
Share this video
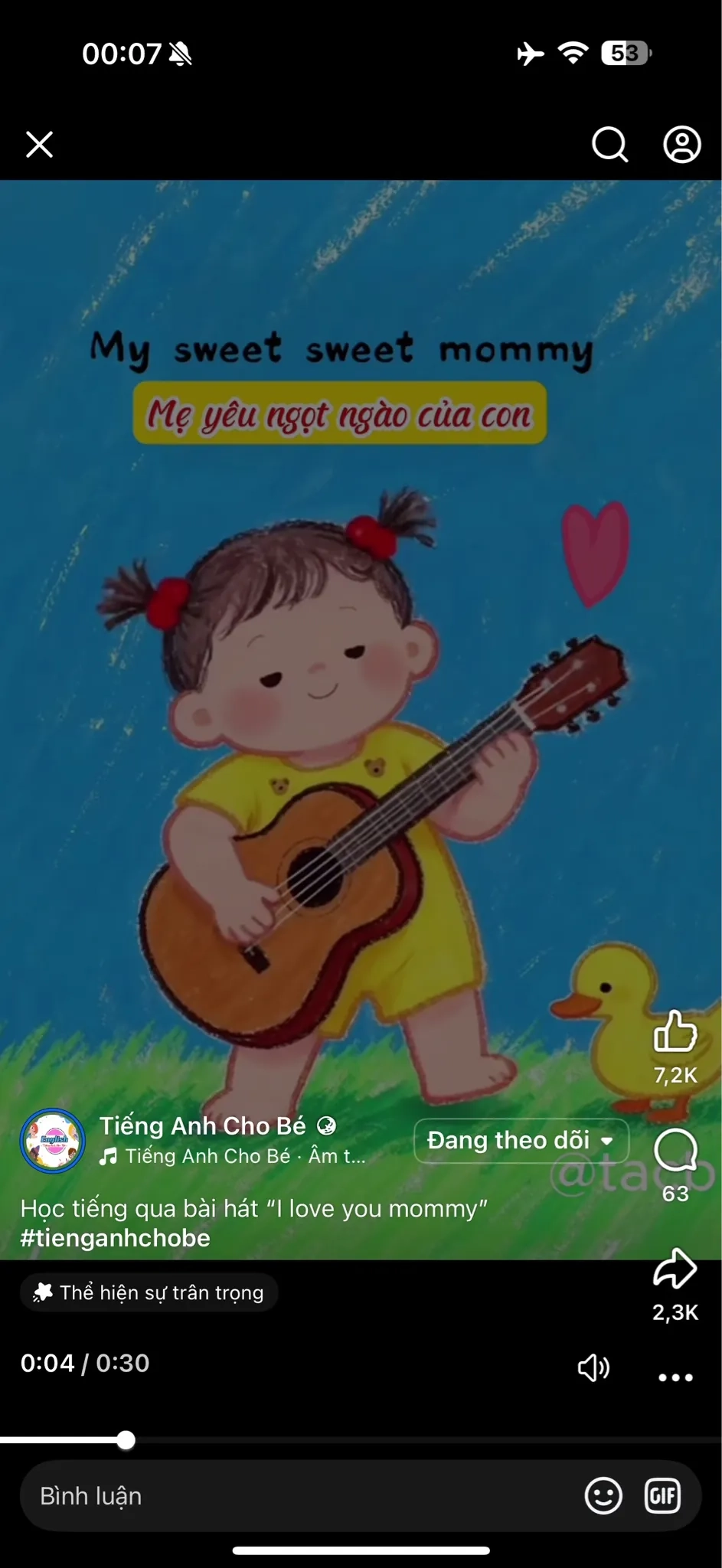tap(675, 1269)
